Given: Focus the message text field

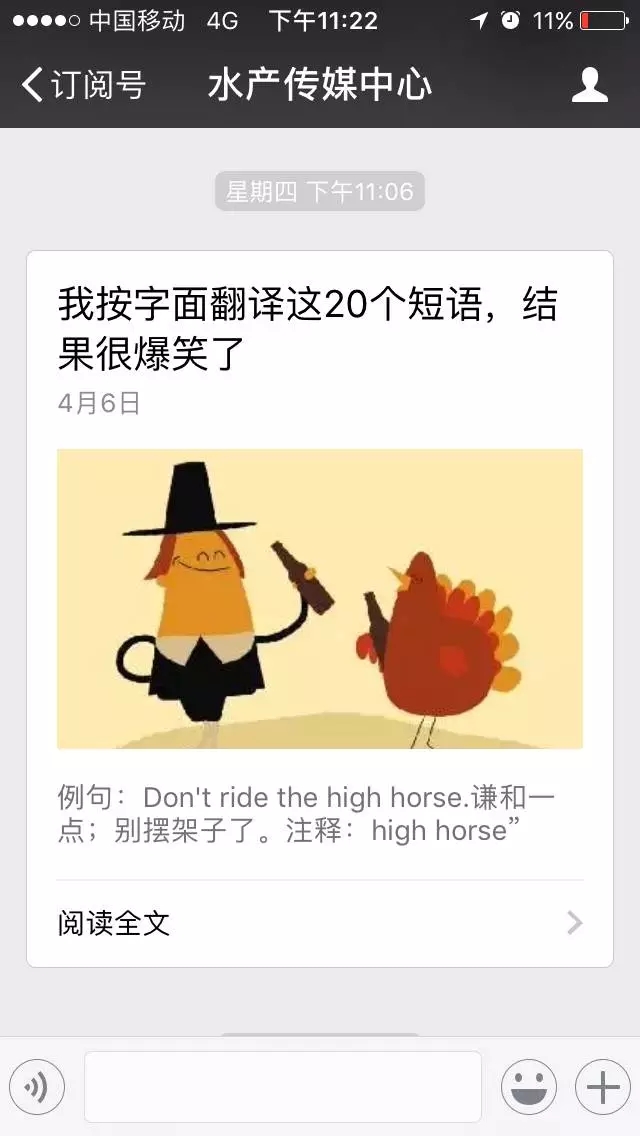Looking at the screenshot, I should click(282, 1087).
